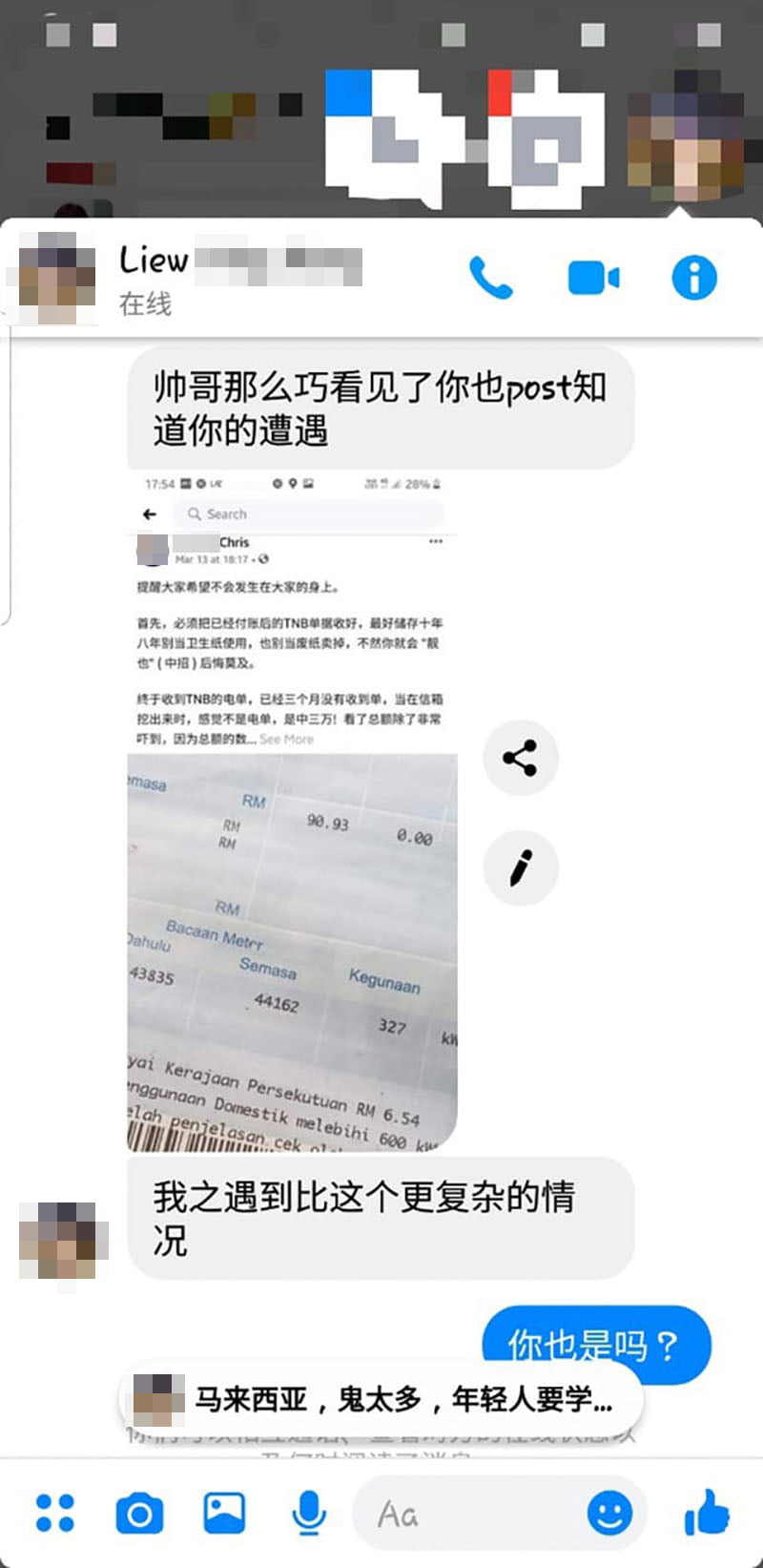
Task: Edit the received image with pencil
Action: point(520,868)
